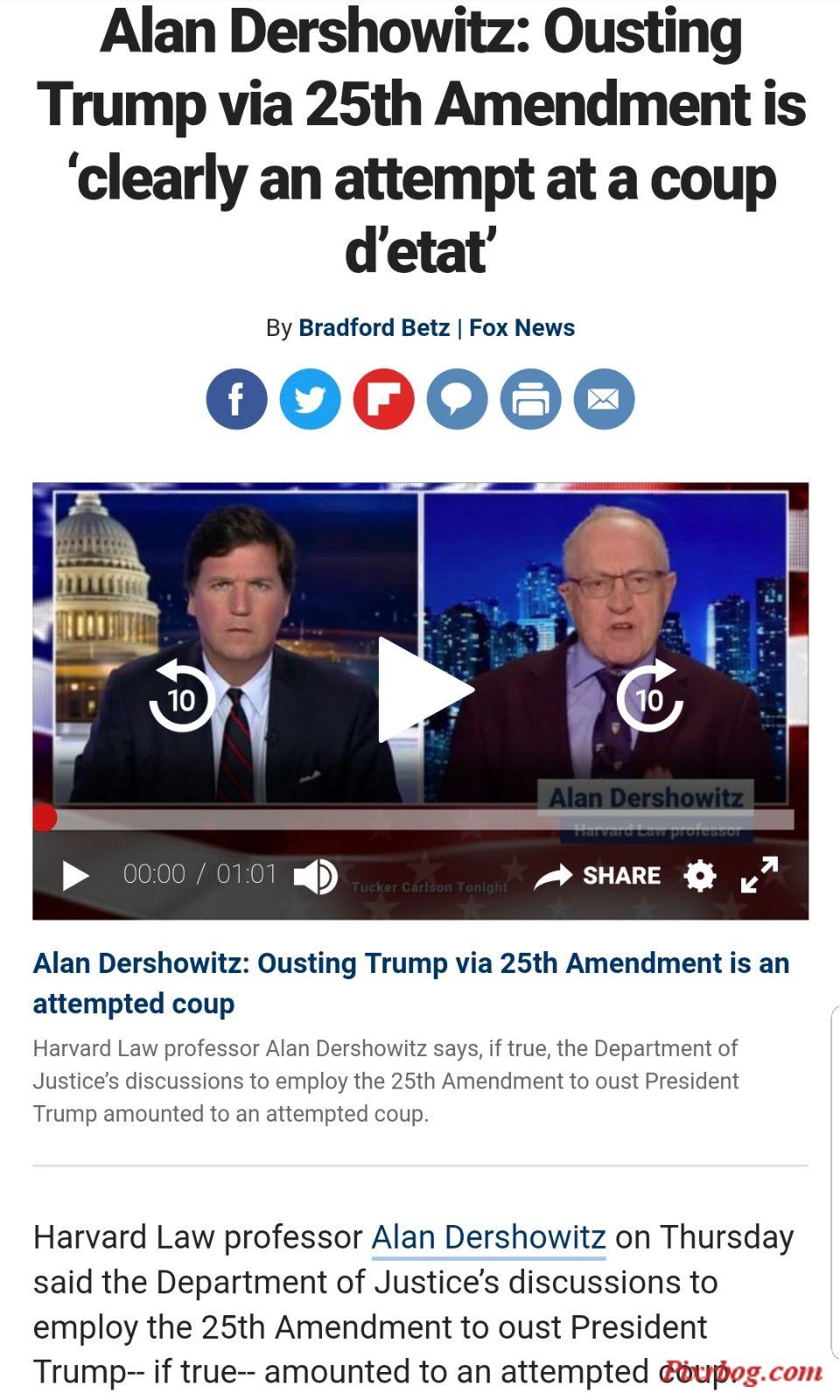Share article on Twitter
Image resolution: width=840 pixels, height=1400 pixels.
click(310, 399)
